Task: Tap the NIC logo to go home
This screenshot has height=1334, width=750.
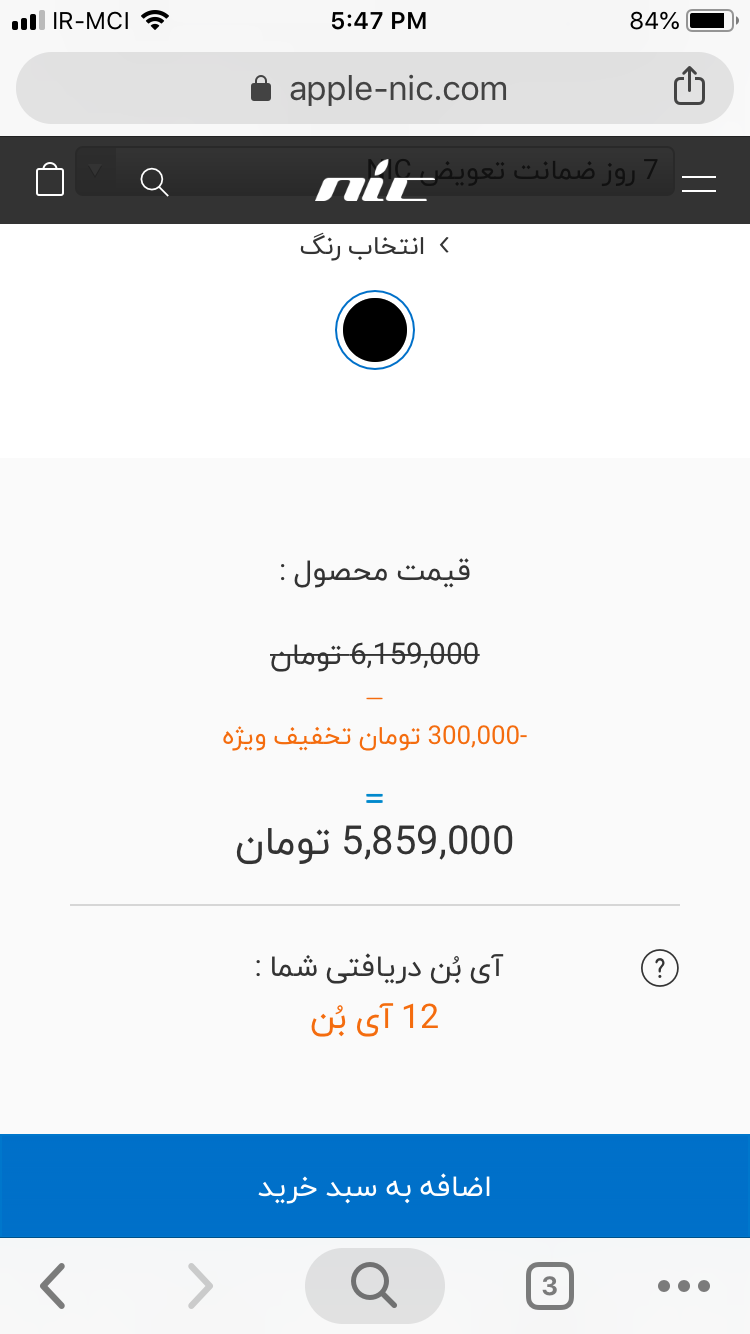Action: (370, 186)
